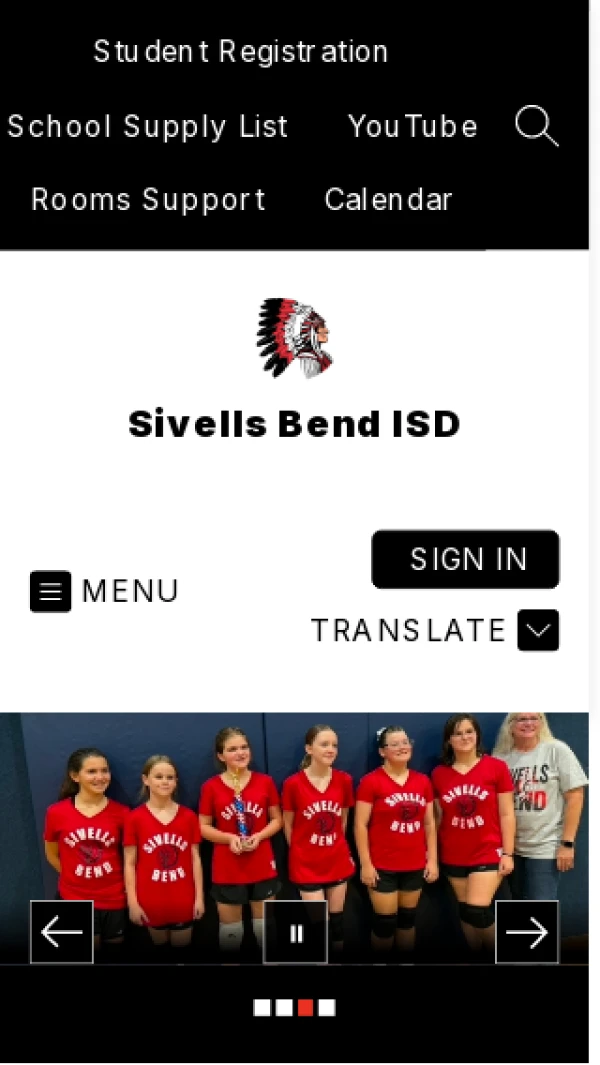Expand the TRANSLATE dropdown
This screenshot has width=600, height=1065.
tap(538, 630)
